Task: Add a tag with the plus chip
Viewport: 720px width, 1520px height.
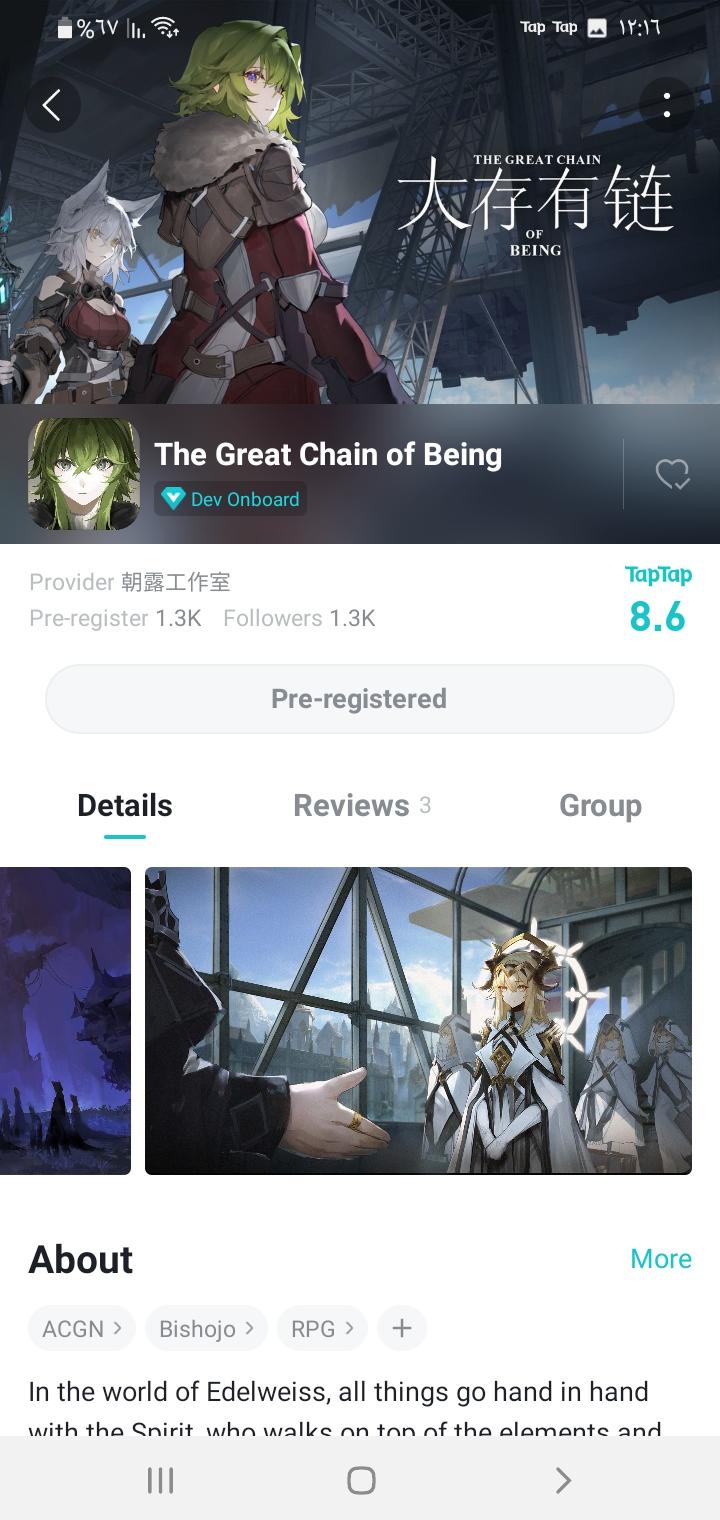Action: [402, 1329]
